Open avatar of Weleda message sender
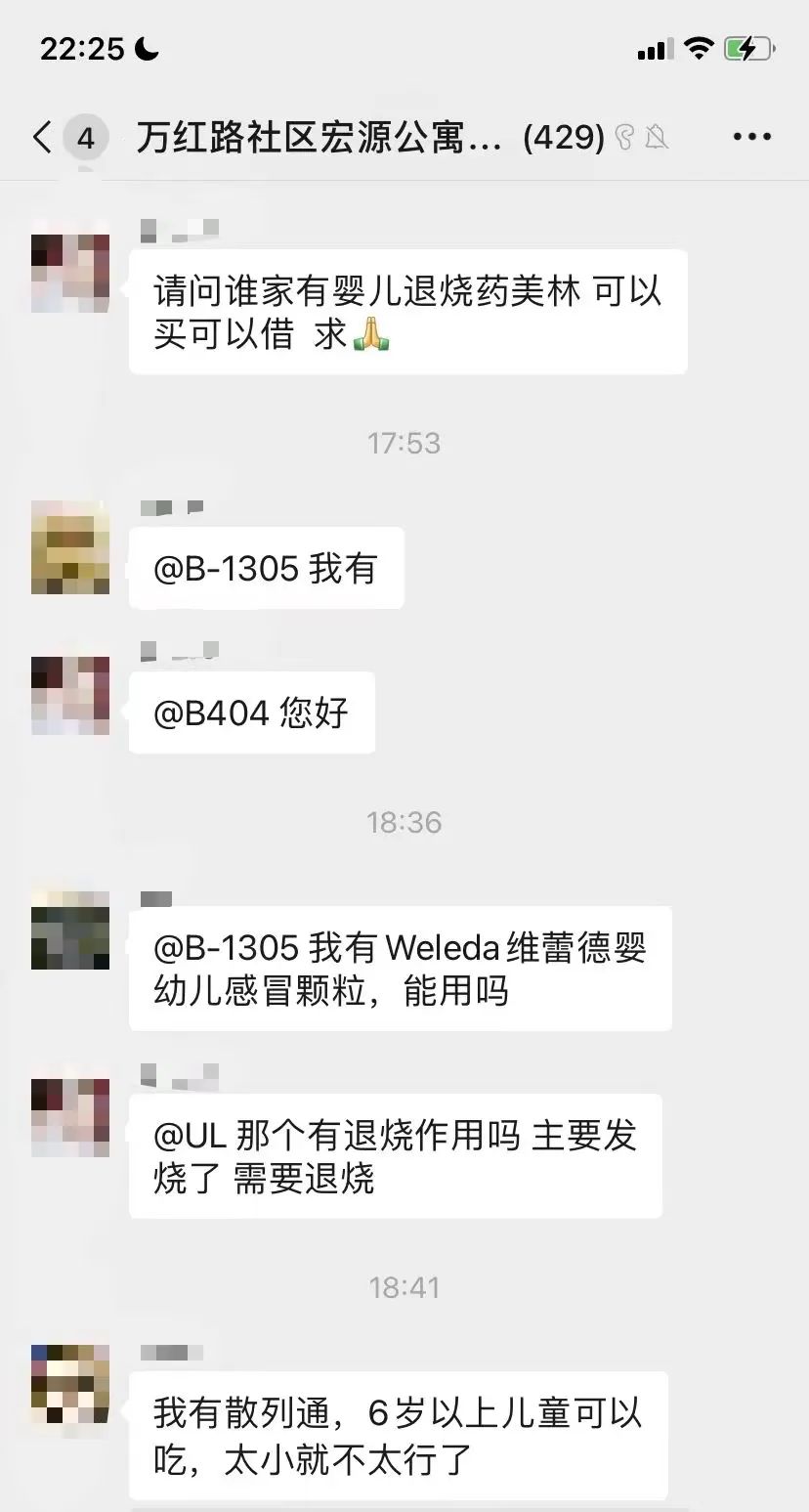809x1512 pixels. click(x=70, y=929)
